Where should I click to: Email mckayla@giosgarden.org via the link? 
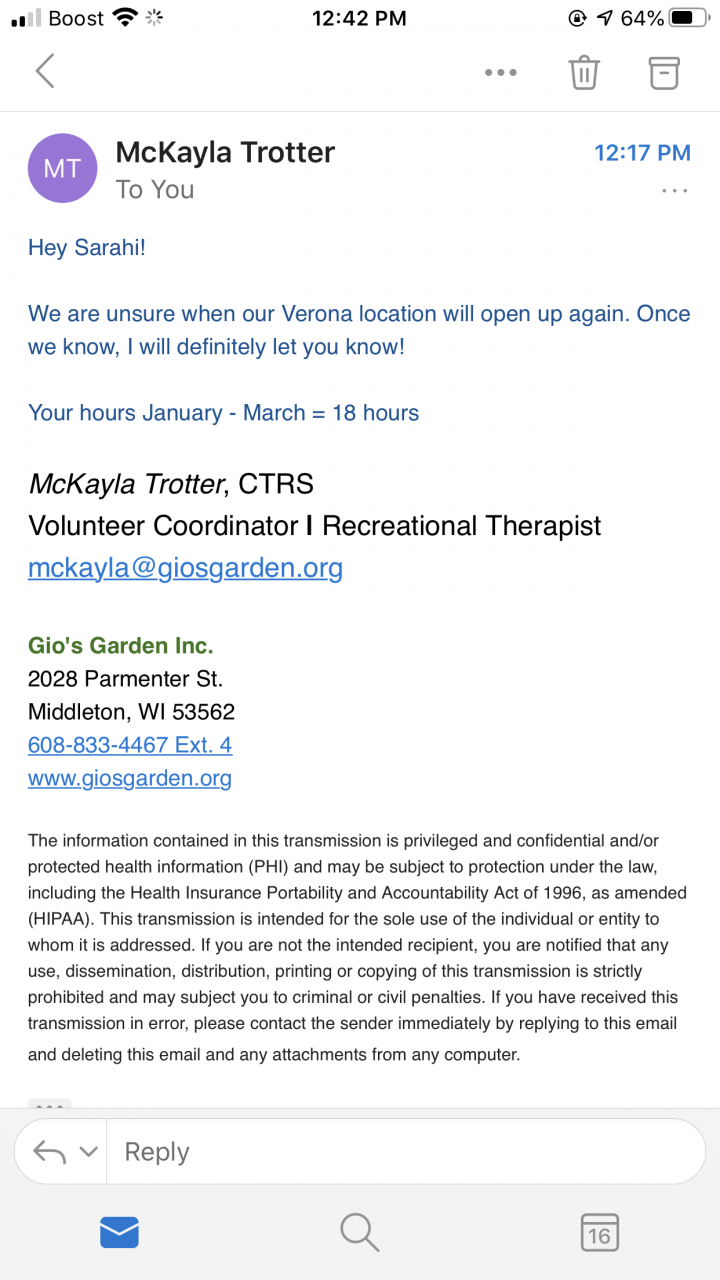[x=185, y=568]
